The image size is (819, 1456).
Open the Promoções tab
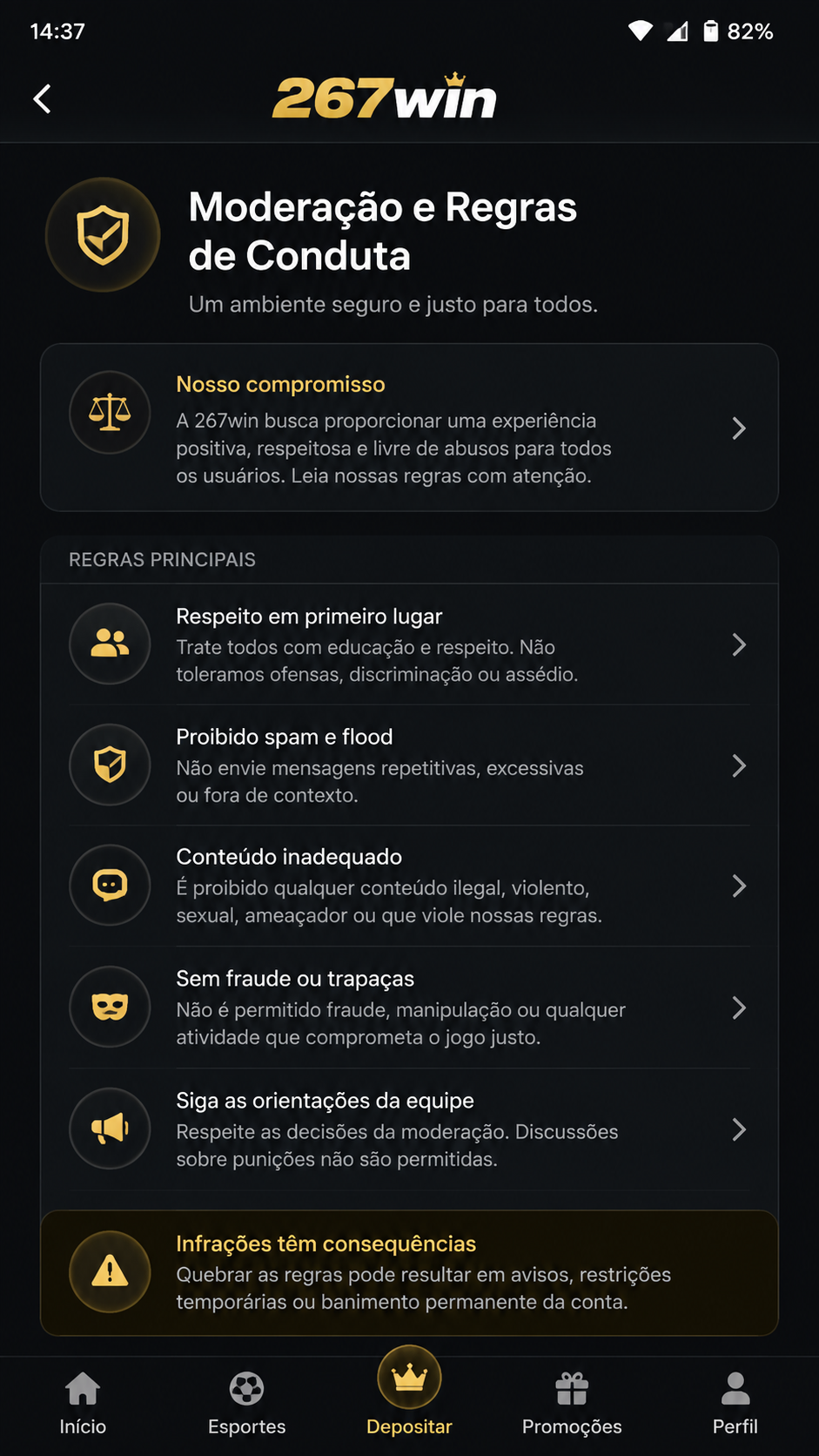[x=572, y=1403]
